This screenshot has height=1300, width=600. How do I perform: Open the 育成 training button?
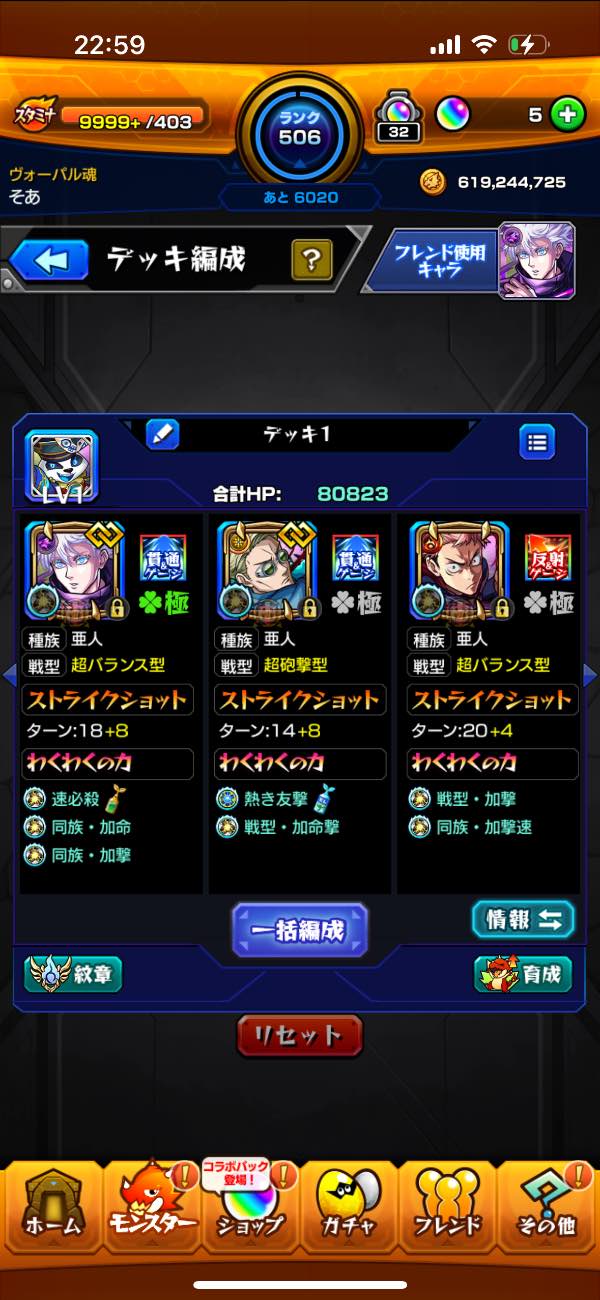(x=523, y=974)
